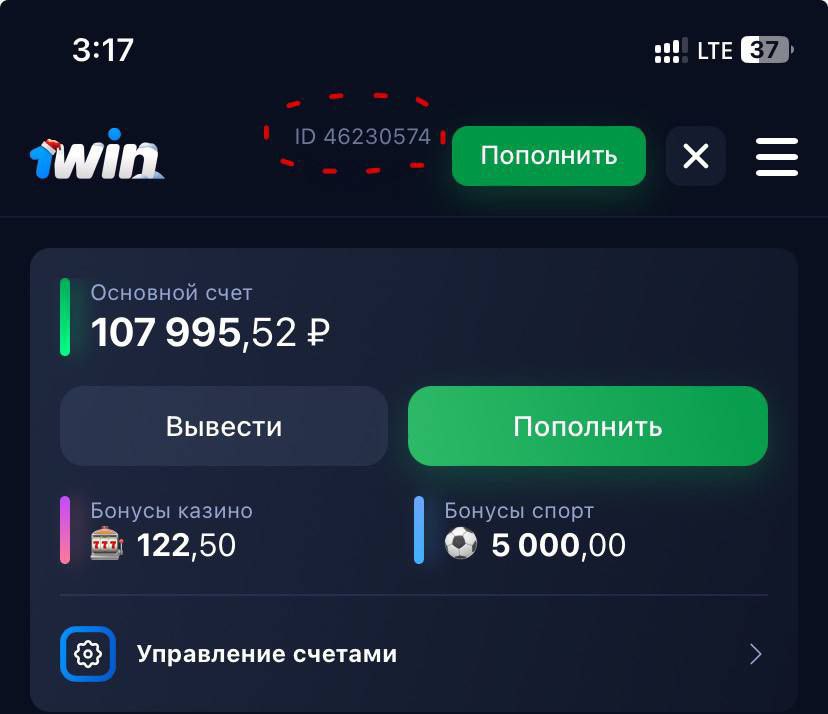Tap the 1win logo to go home
Image resolution: width=828 pixels, height=714 pixels.
[97, 157]
